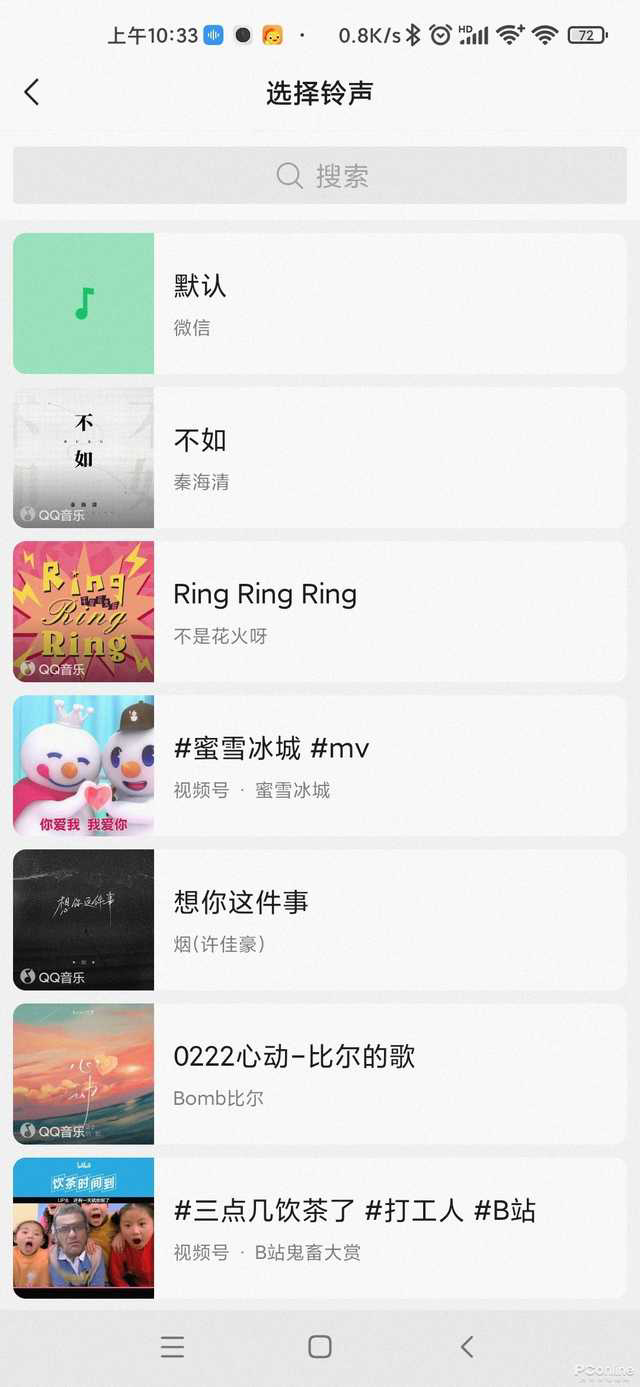Pick the Ring Ring Ring ringtone
This screenshot has height=1387, width=640.
(x=320, y=612)
